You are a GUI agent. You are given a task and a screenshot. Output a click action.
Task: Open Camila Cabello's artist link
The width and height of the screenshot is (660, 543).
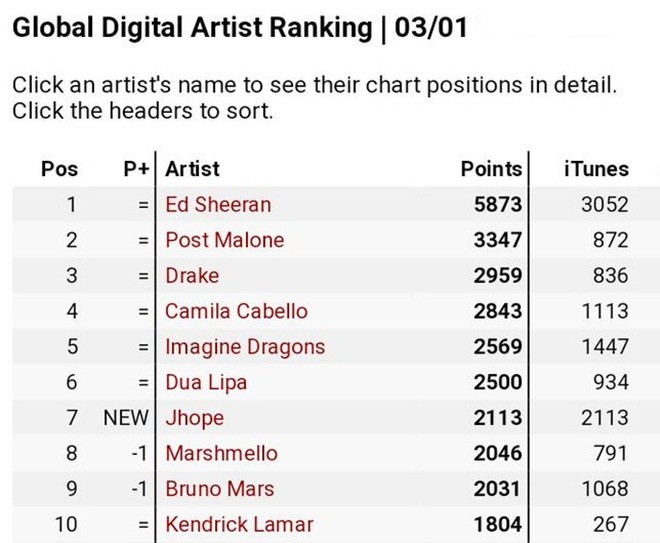(236, 311)
